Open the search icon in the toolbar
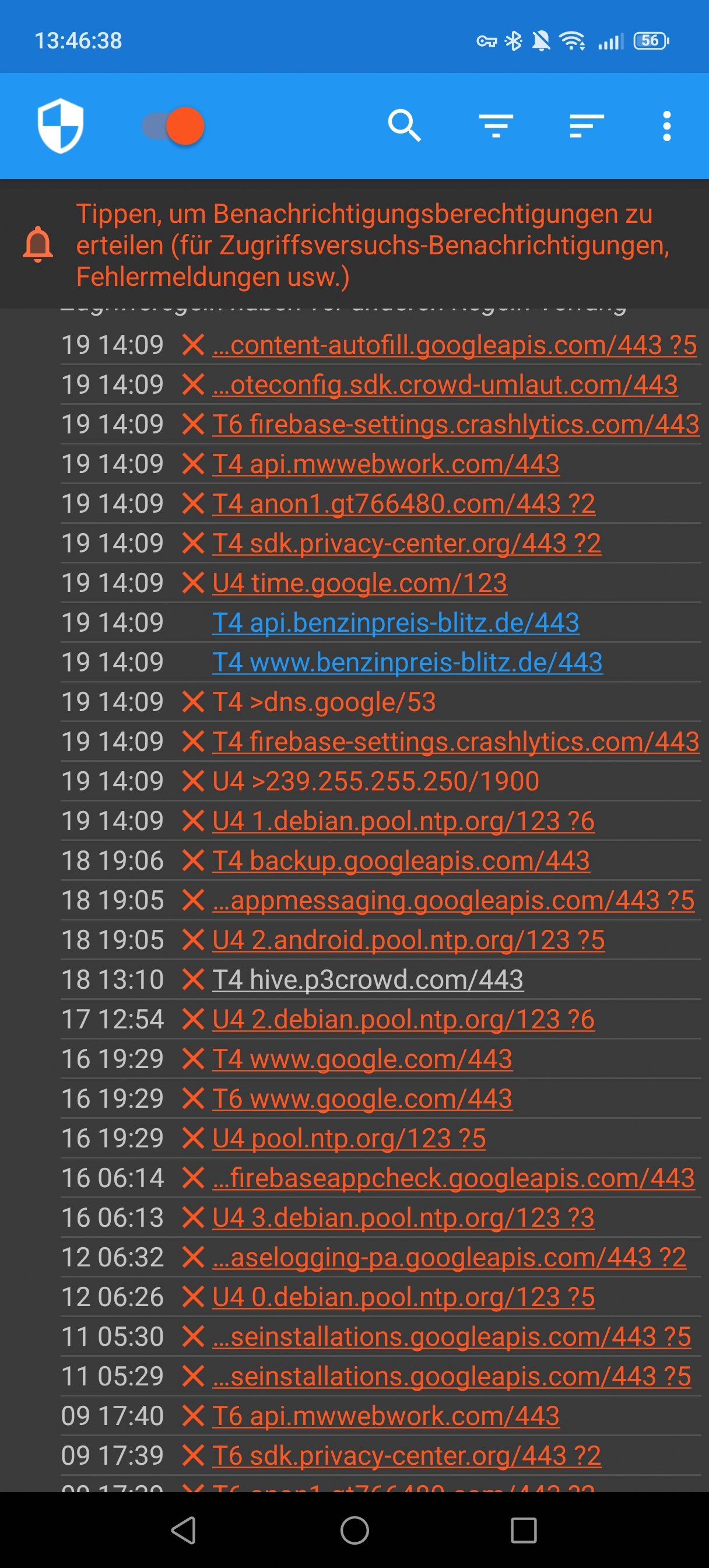This screenshot has width=709, height=1568. click(405, 126)
